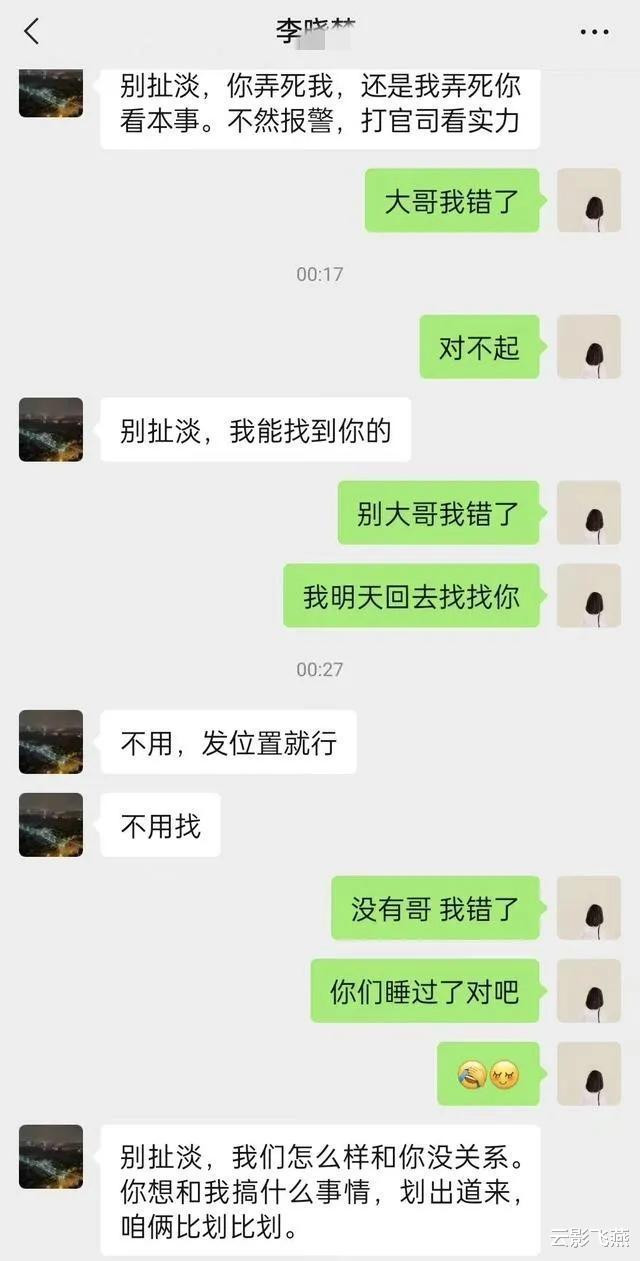Screen dimensions: 640x1261
Task: Open contact avatar beside '别扯淡，我能找到你的'
Action: pos(51,430)
